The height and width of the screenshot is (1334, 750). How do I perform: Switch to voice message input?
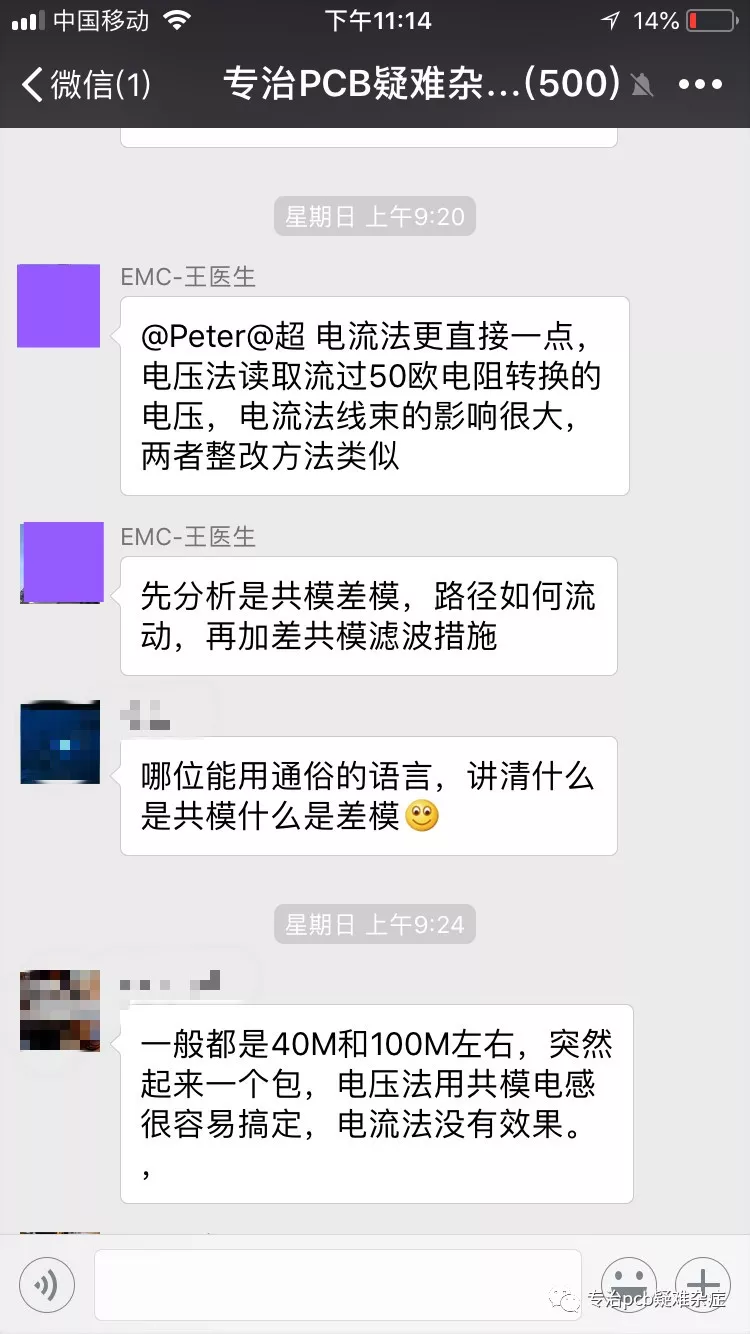click(x=46, y=1284)
